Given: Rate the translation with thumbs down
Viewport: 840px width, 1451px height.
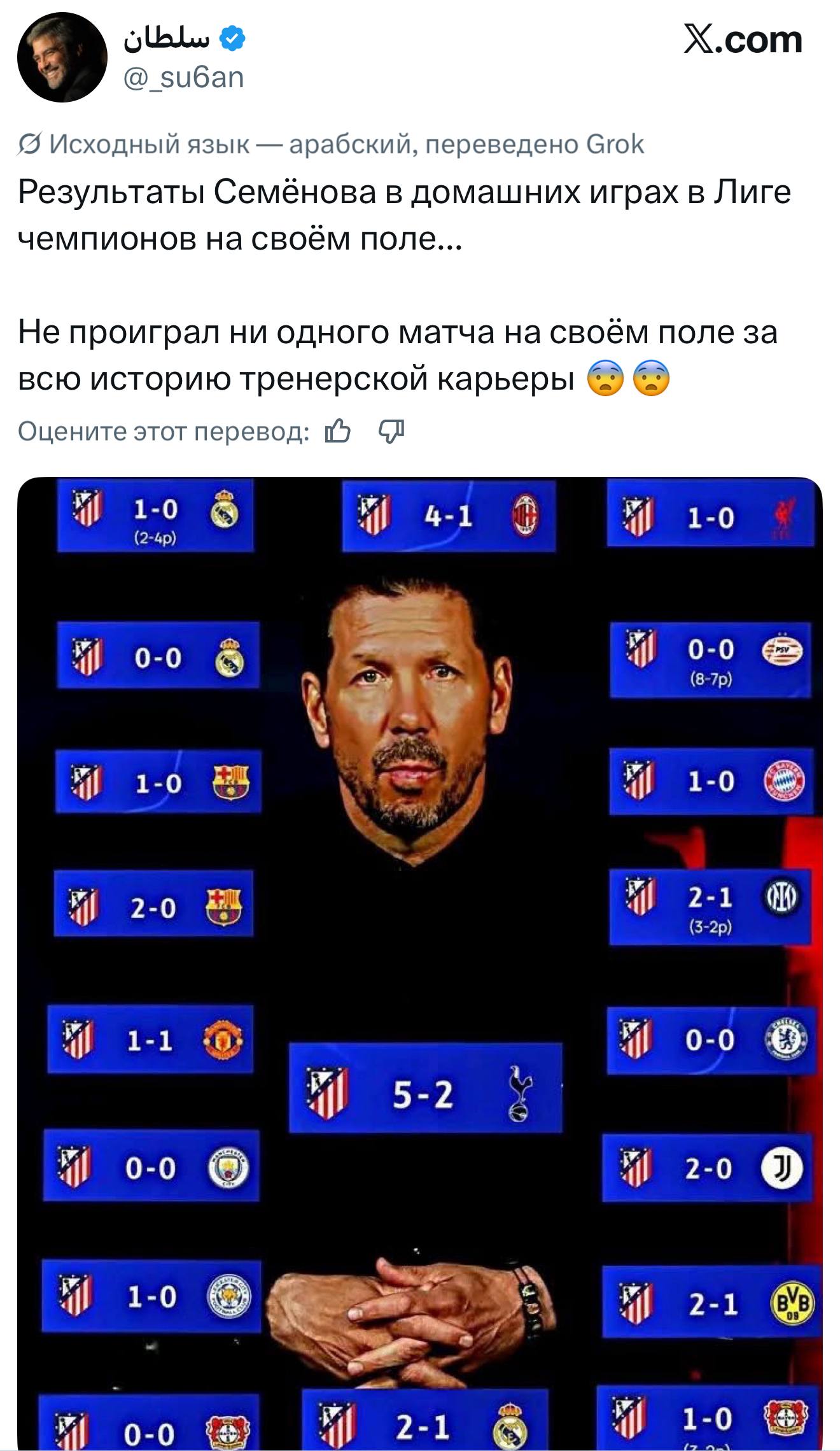Looking at the screenshot, I should [x=391, y=431].
